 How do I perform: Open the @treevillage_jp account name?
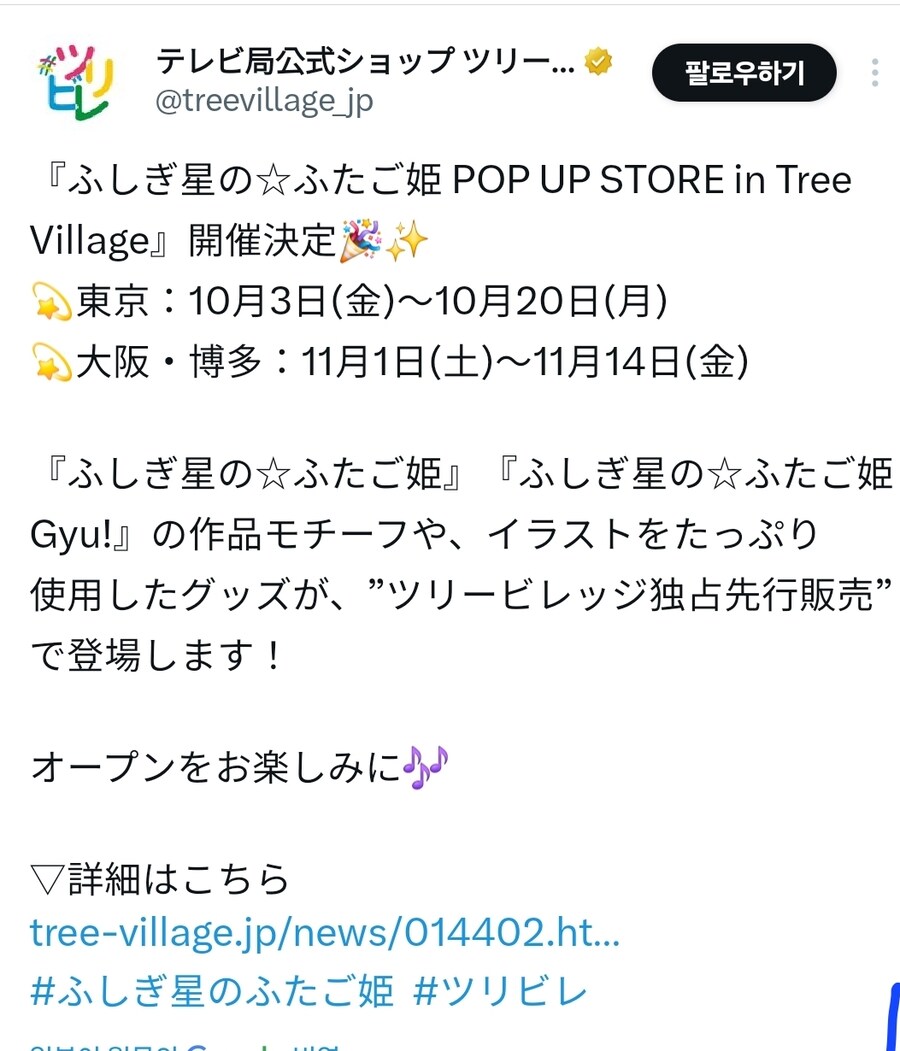click(x=264, y=101)
